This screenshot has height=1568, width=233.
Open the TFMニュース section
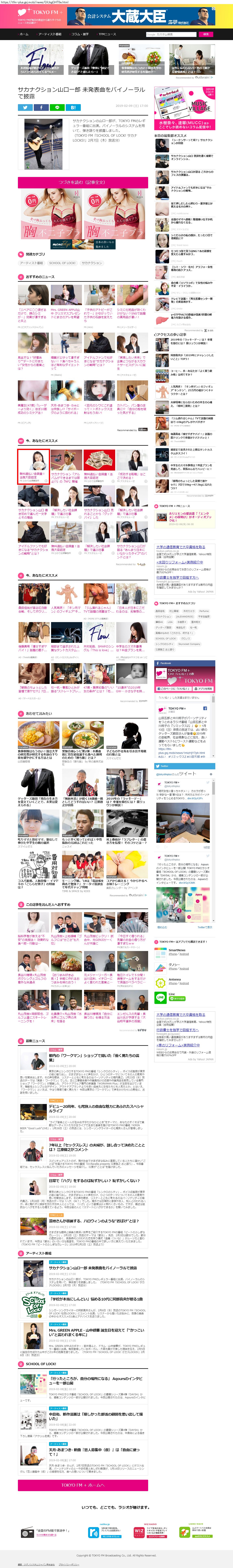107,34
